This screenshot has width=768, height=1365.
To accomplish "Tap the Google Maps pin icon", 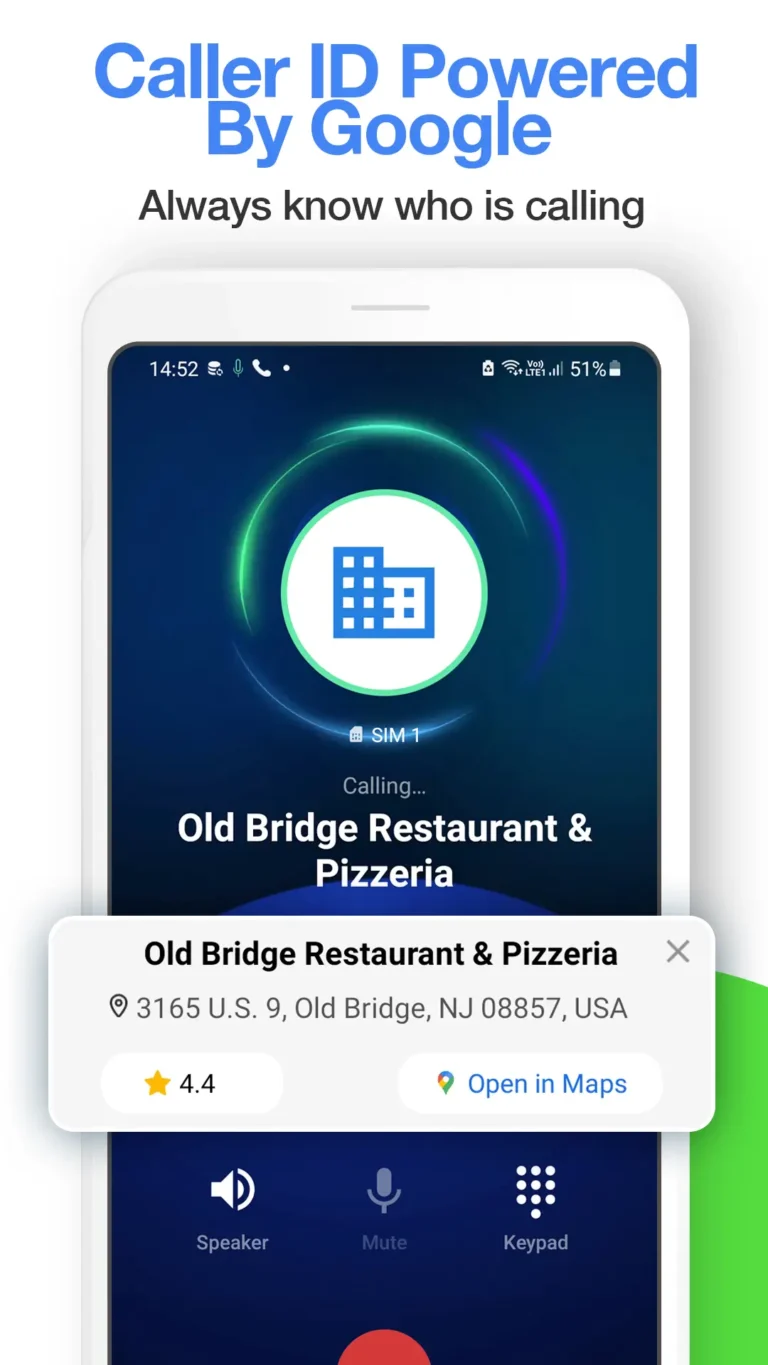I will pos(443,1083).
